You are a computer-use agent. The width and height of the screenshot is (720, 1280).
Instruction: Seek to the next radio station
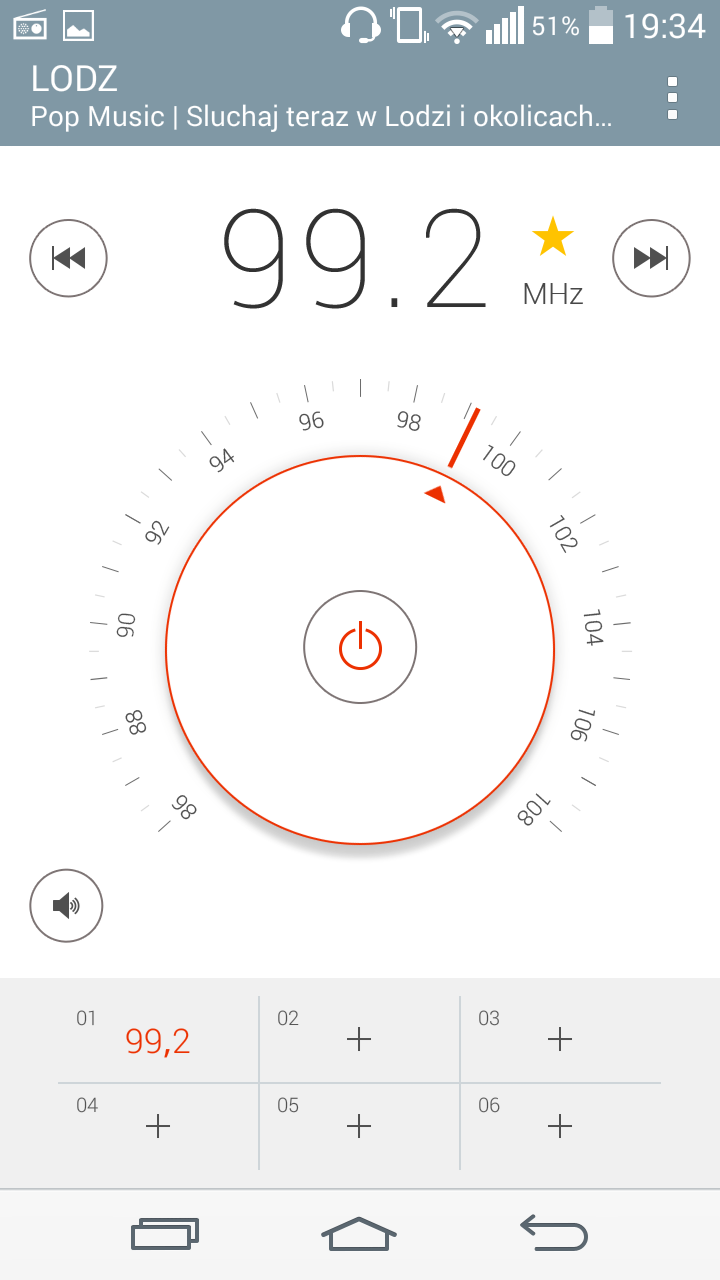[651, 259]
